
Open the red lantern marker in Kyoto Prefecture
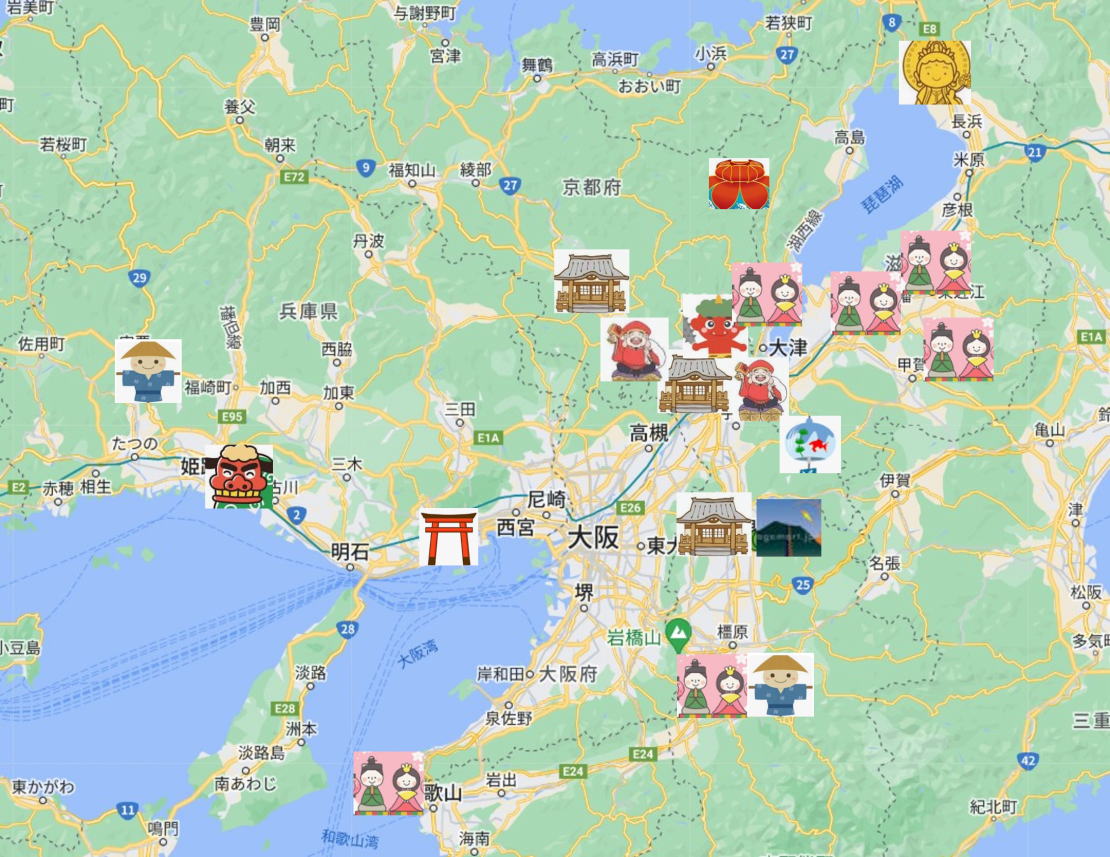click(x=739, y=184)
